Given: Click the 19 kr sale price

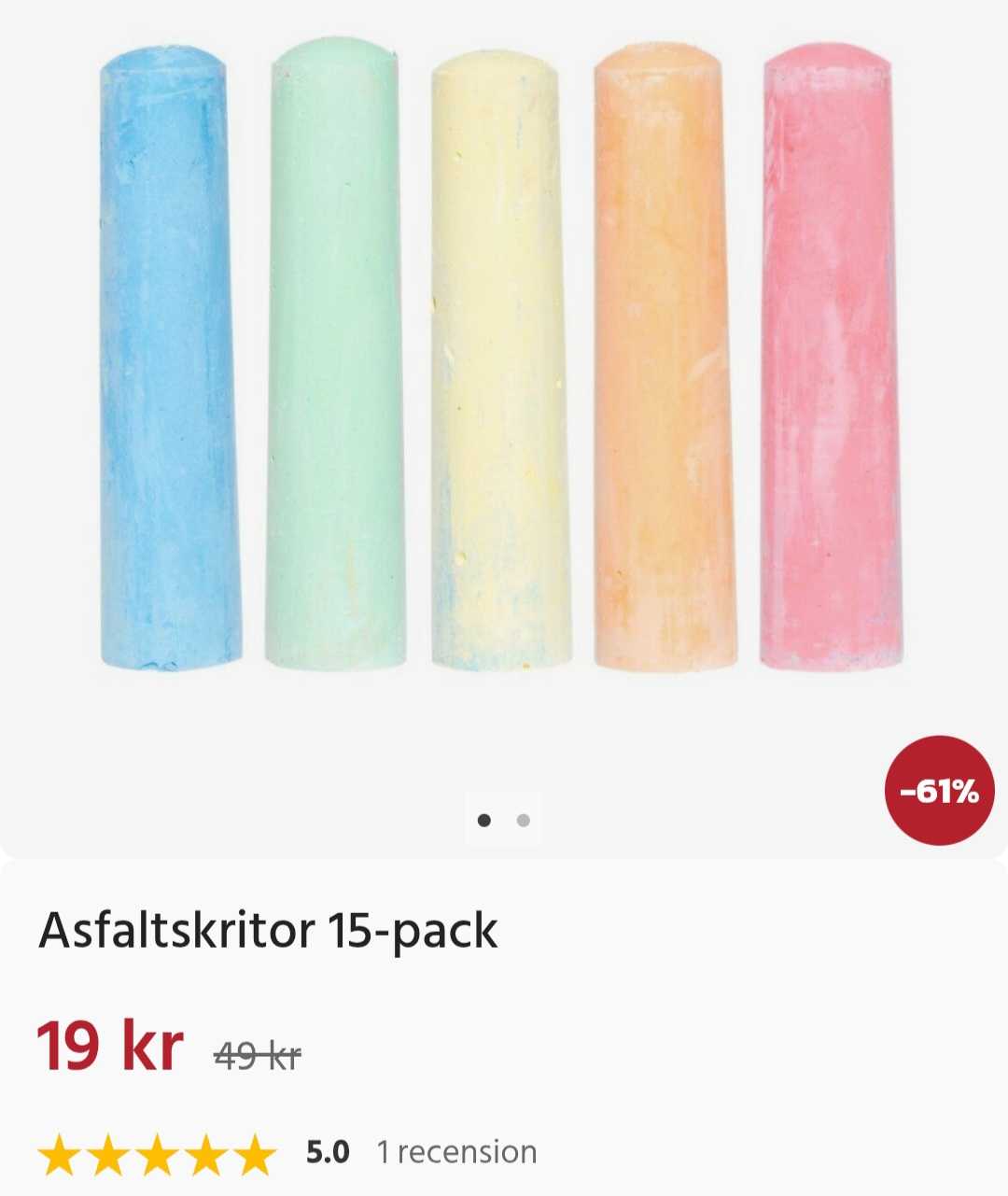Looking at the screenshot, I should coord(112,1047).
